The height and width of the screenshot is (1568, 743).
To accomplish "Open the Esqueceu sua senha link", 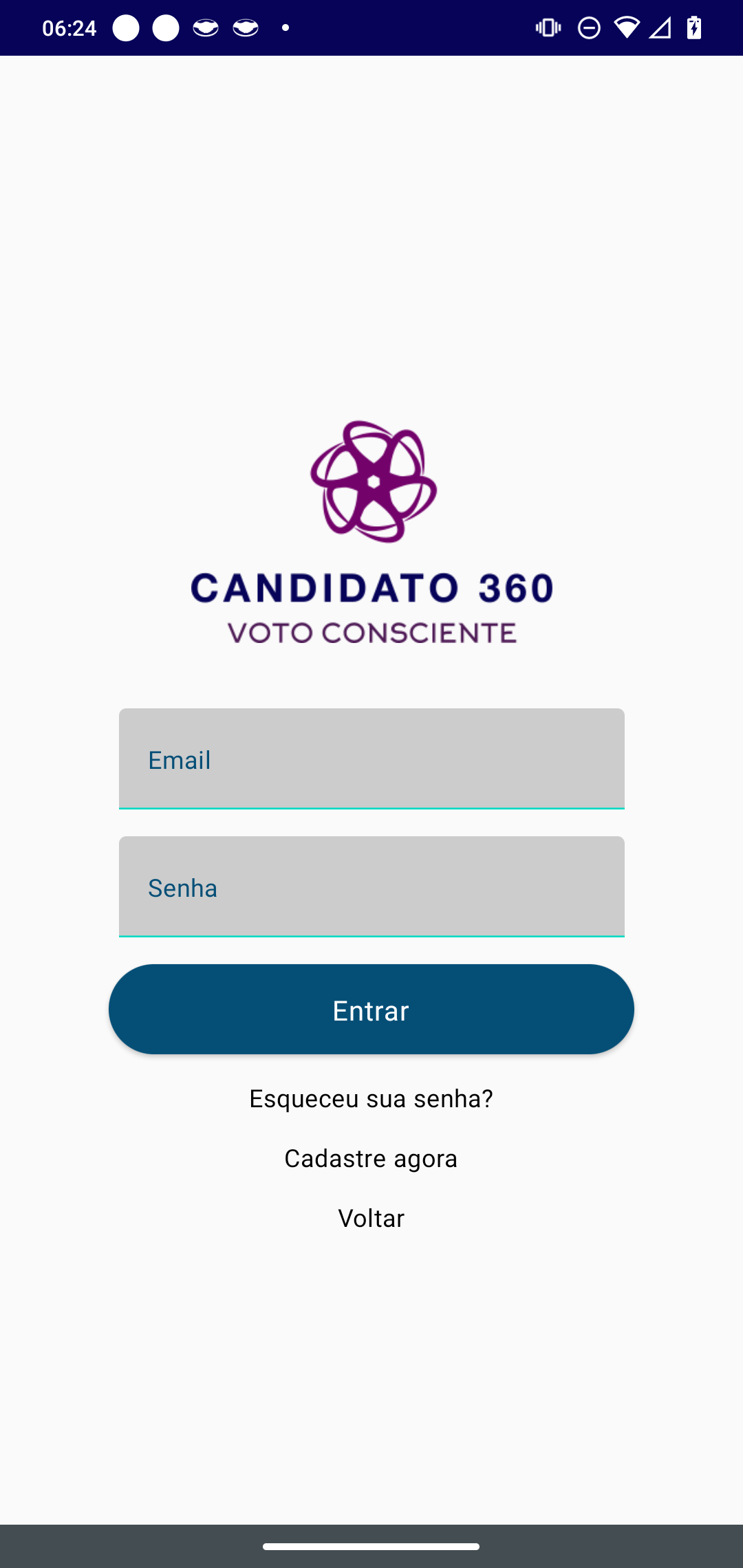I will pos(371,1098).
